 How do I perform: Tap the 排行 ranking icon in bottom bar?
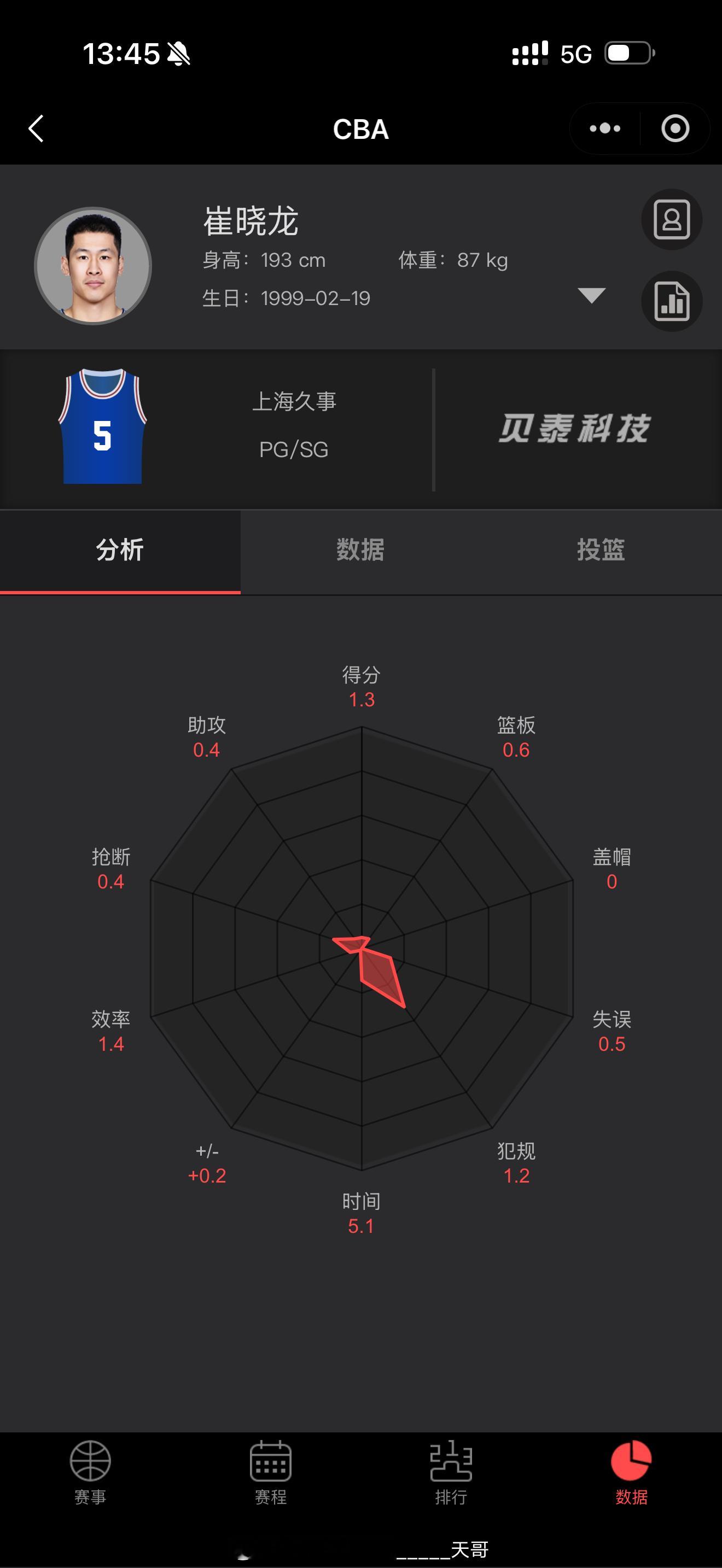pos(451,1460)
